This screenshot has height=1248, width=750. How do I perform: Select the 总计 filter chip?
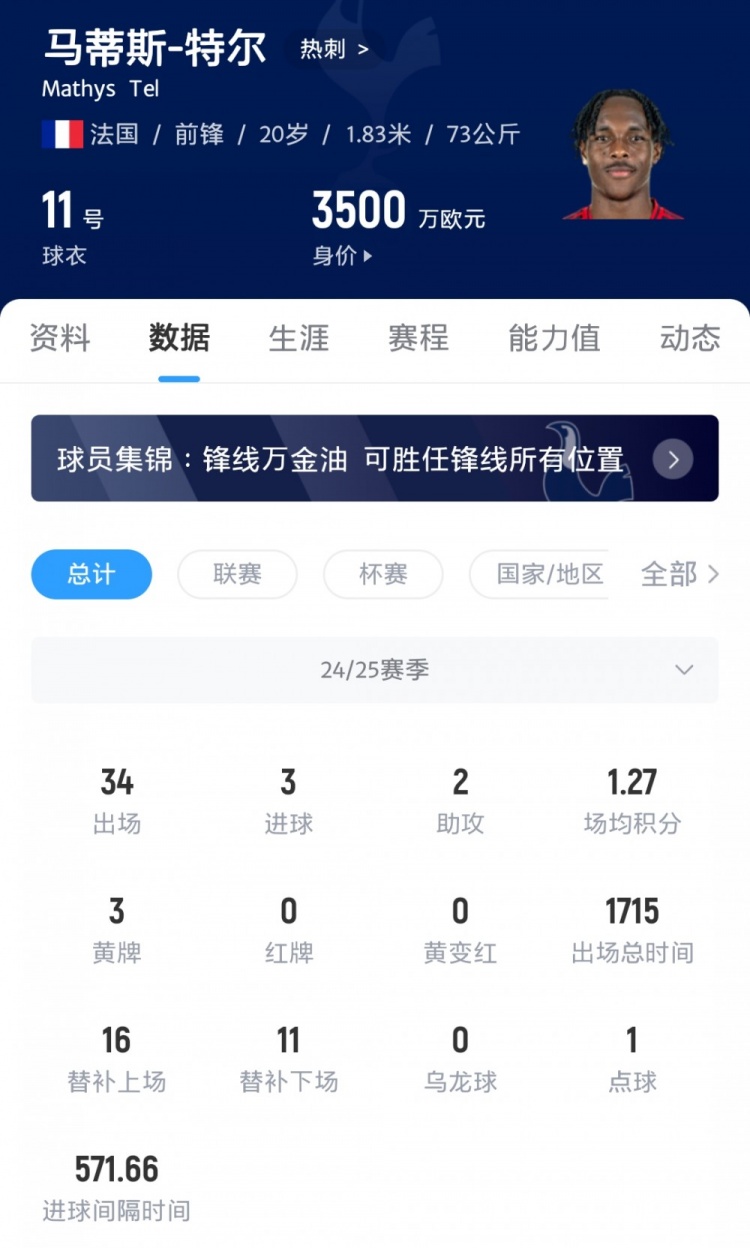[92, 574]
